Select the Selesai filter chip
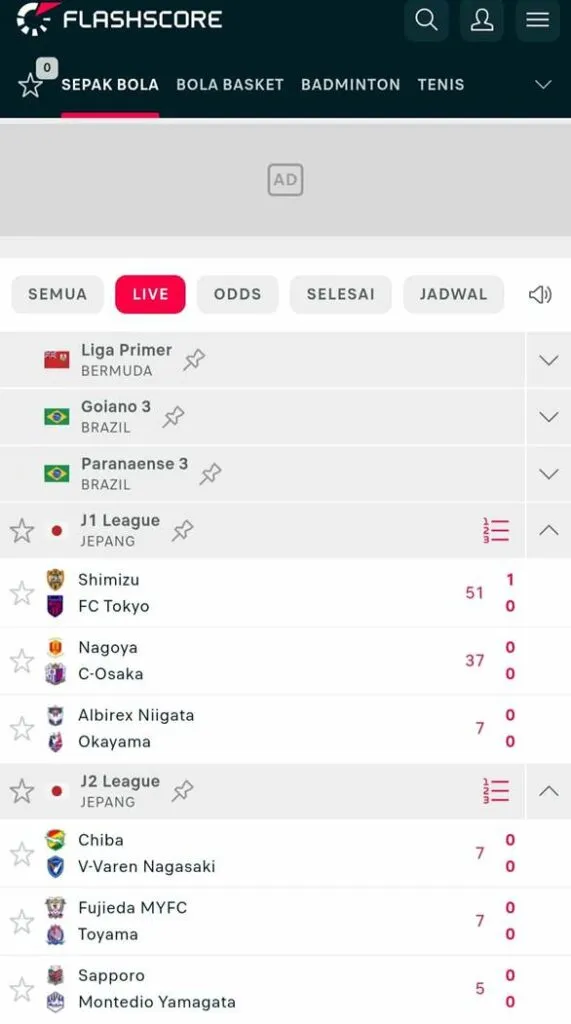This screenshot has height=1024, width=571. click(x=340, y=295)
